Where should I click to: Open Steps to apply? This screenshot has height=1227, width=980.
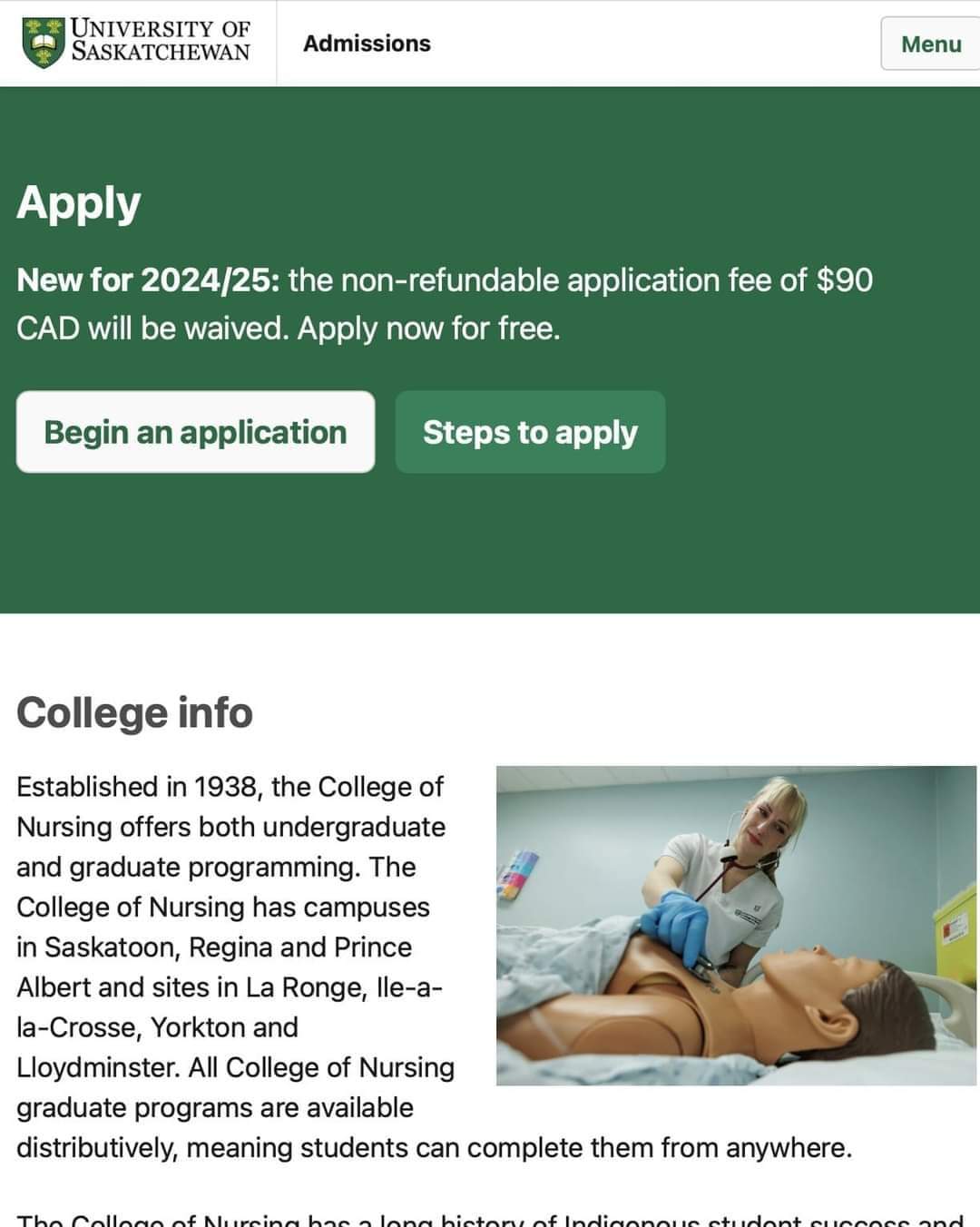tap(530, 432)
